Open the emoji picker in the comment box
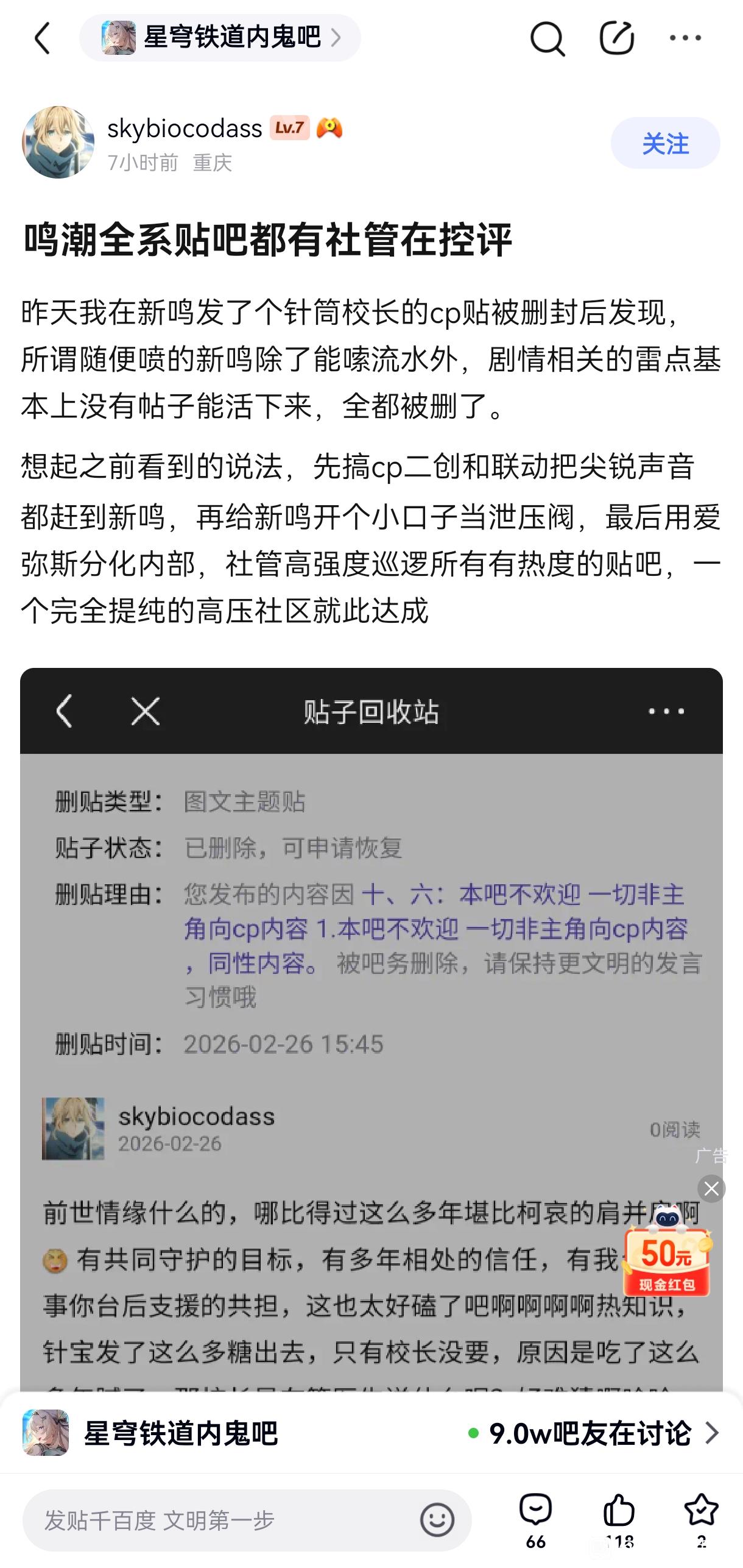This screenshot has width=743, height=1568. 437,1520
